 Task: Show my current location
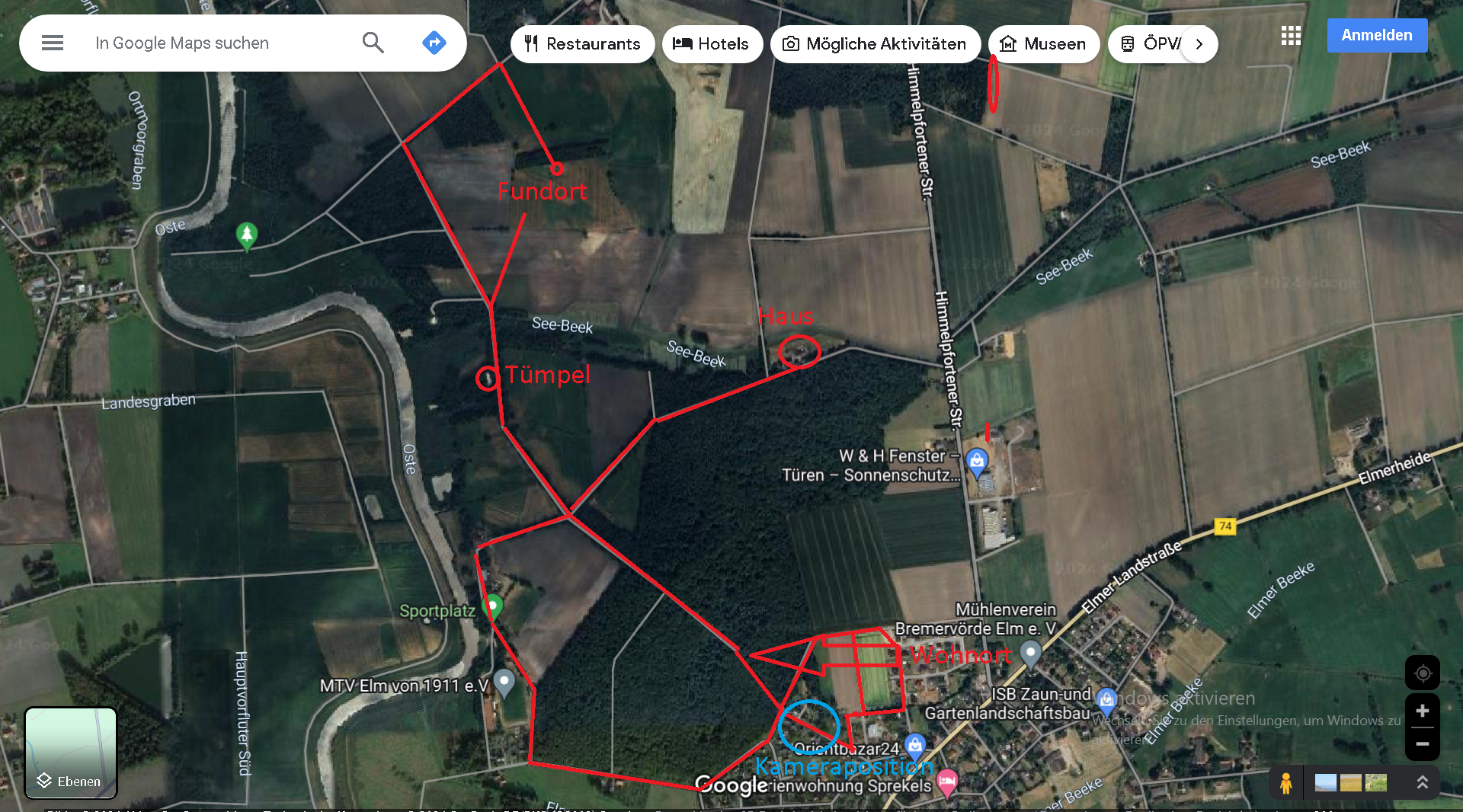(x=1422, y=673)
